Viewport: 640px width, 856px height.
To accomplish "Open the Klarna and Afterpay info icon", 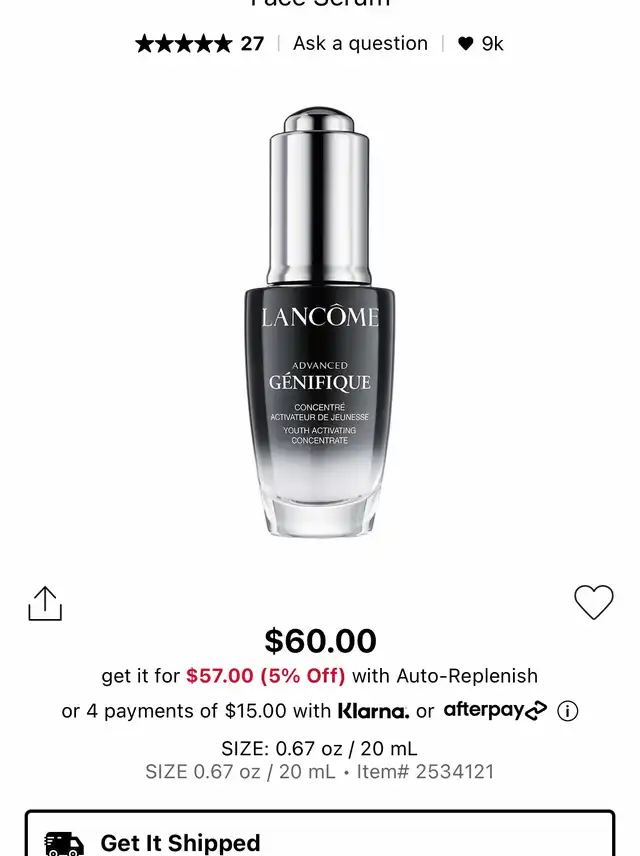I will [x=568, y=711].
